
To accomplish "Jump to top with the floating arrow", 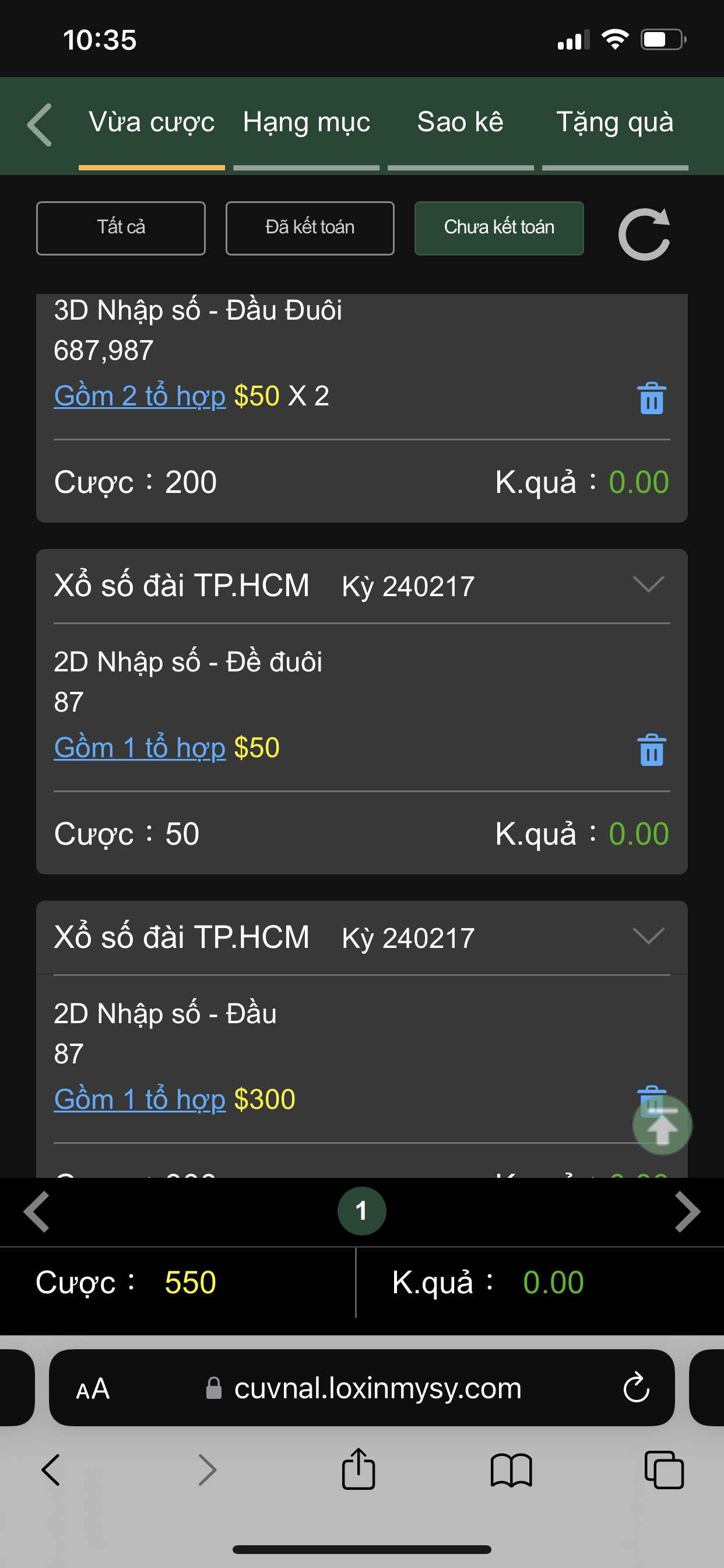I will 662,1125.
